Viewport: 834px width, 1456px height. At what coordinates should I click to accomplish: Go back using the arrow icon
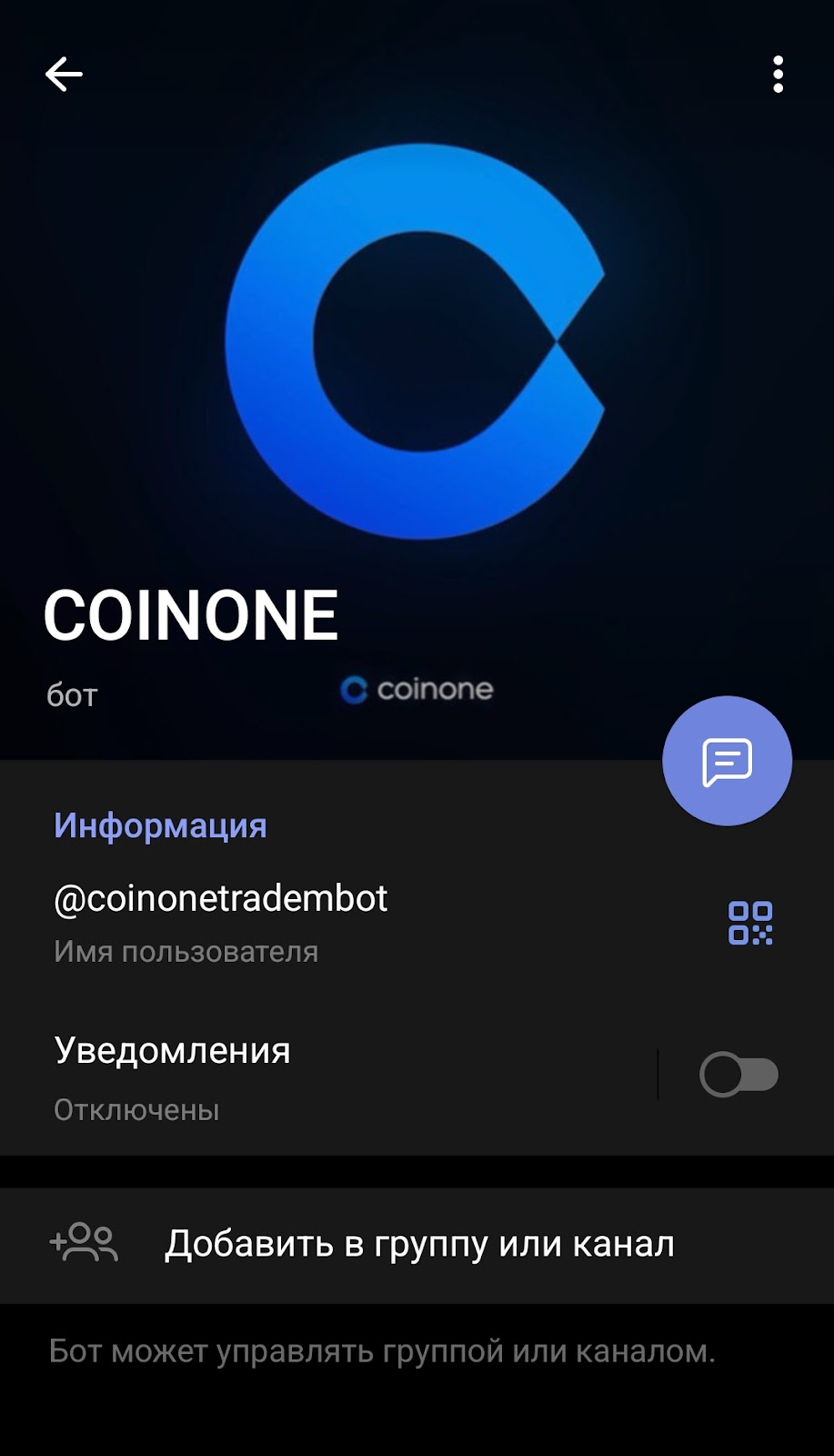64,75
